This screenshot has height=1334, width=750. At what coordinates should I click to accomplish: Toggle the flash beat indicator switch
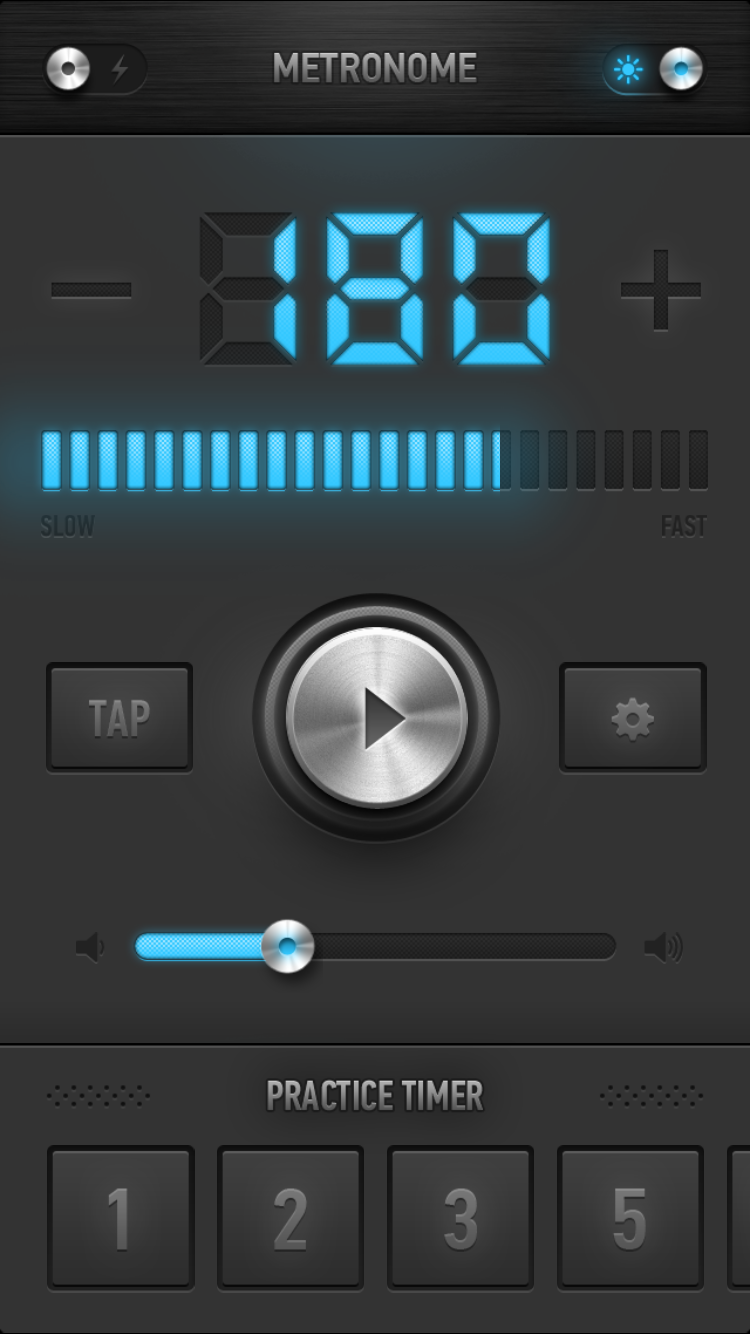[95, 69]
